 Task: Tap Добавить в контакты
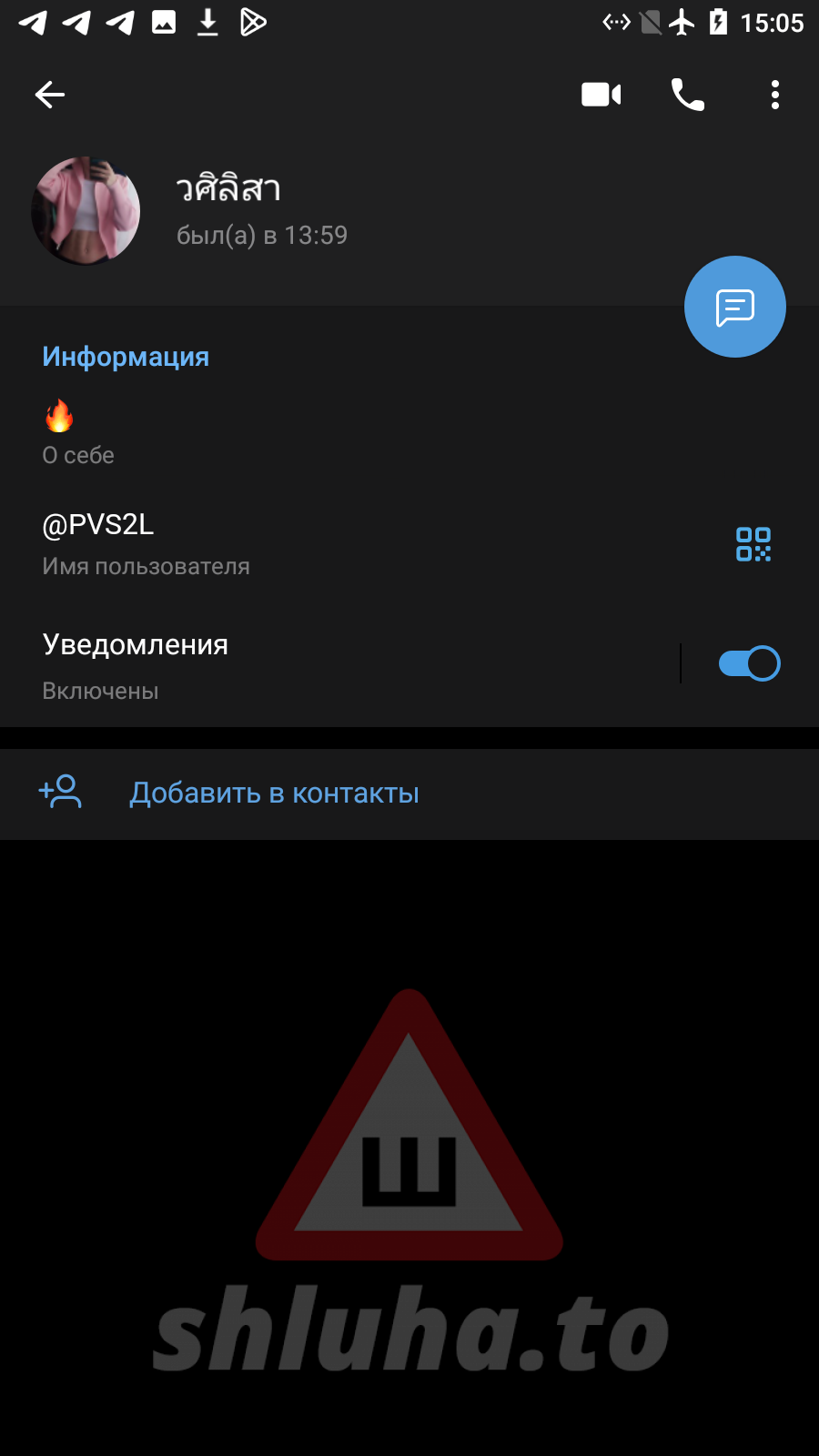(274, 794)
